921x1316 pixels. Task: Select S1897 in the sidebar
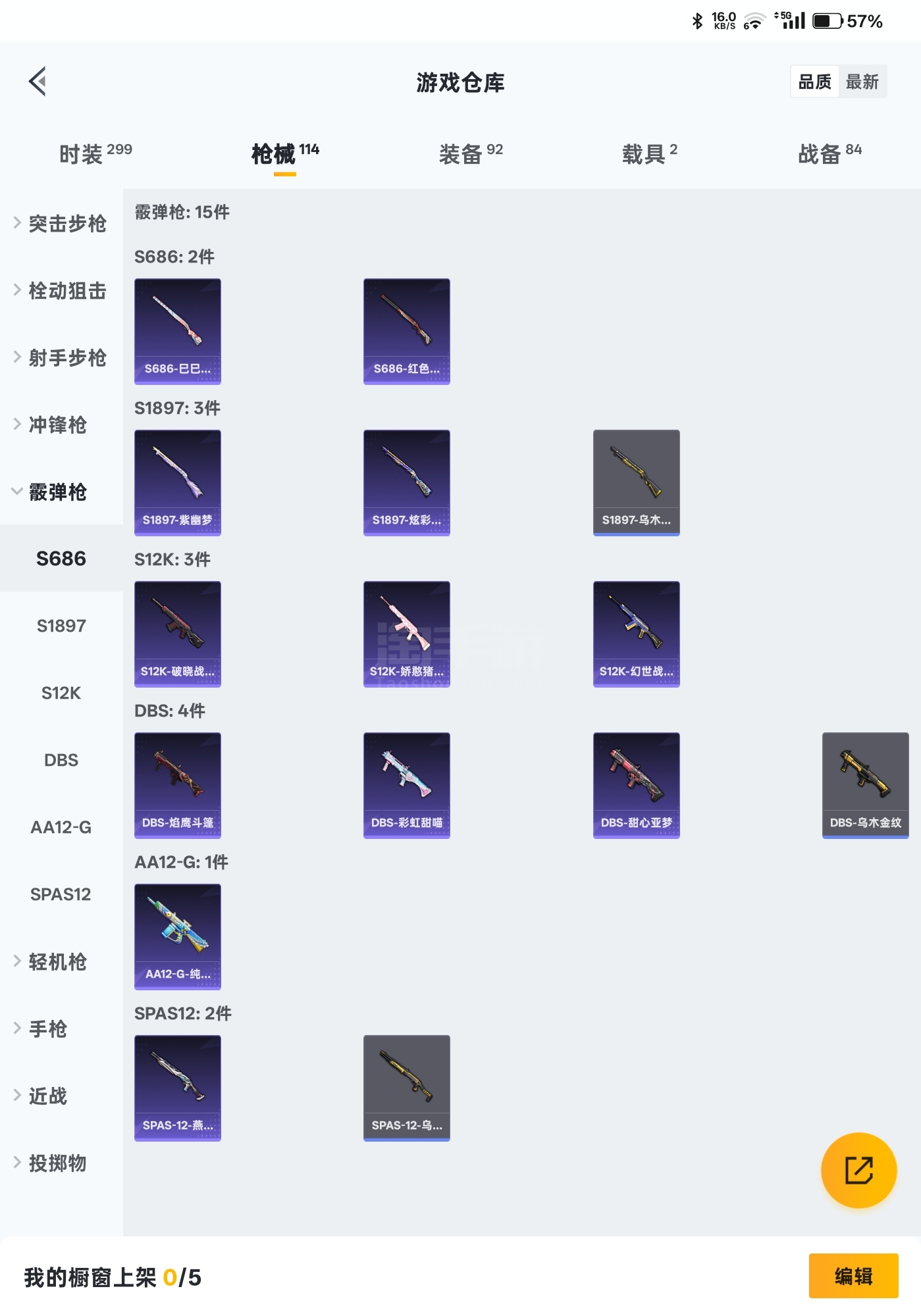tap(61, 626)
